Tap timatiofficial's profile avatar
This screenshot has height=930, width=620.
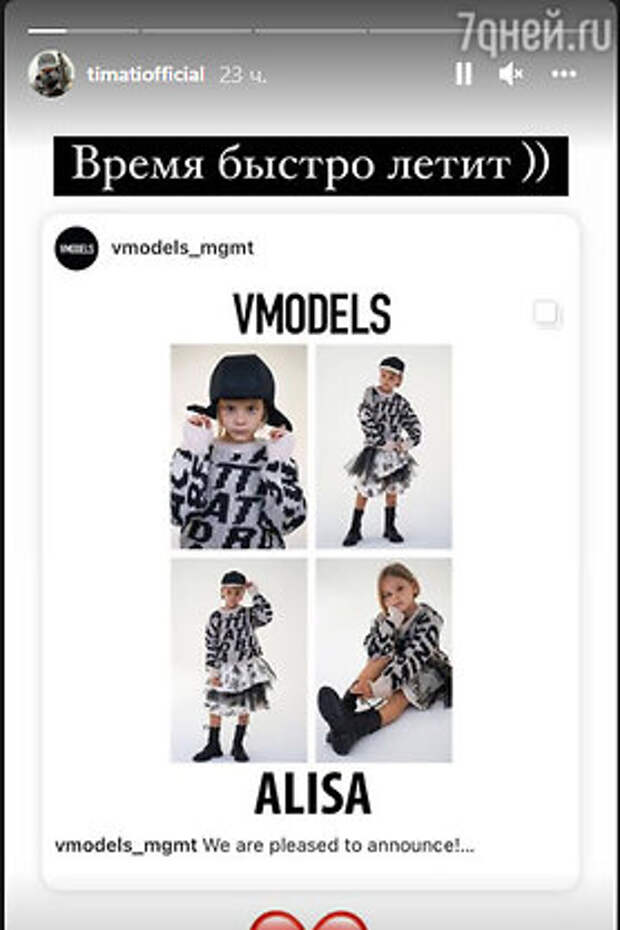[50, 73]
